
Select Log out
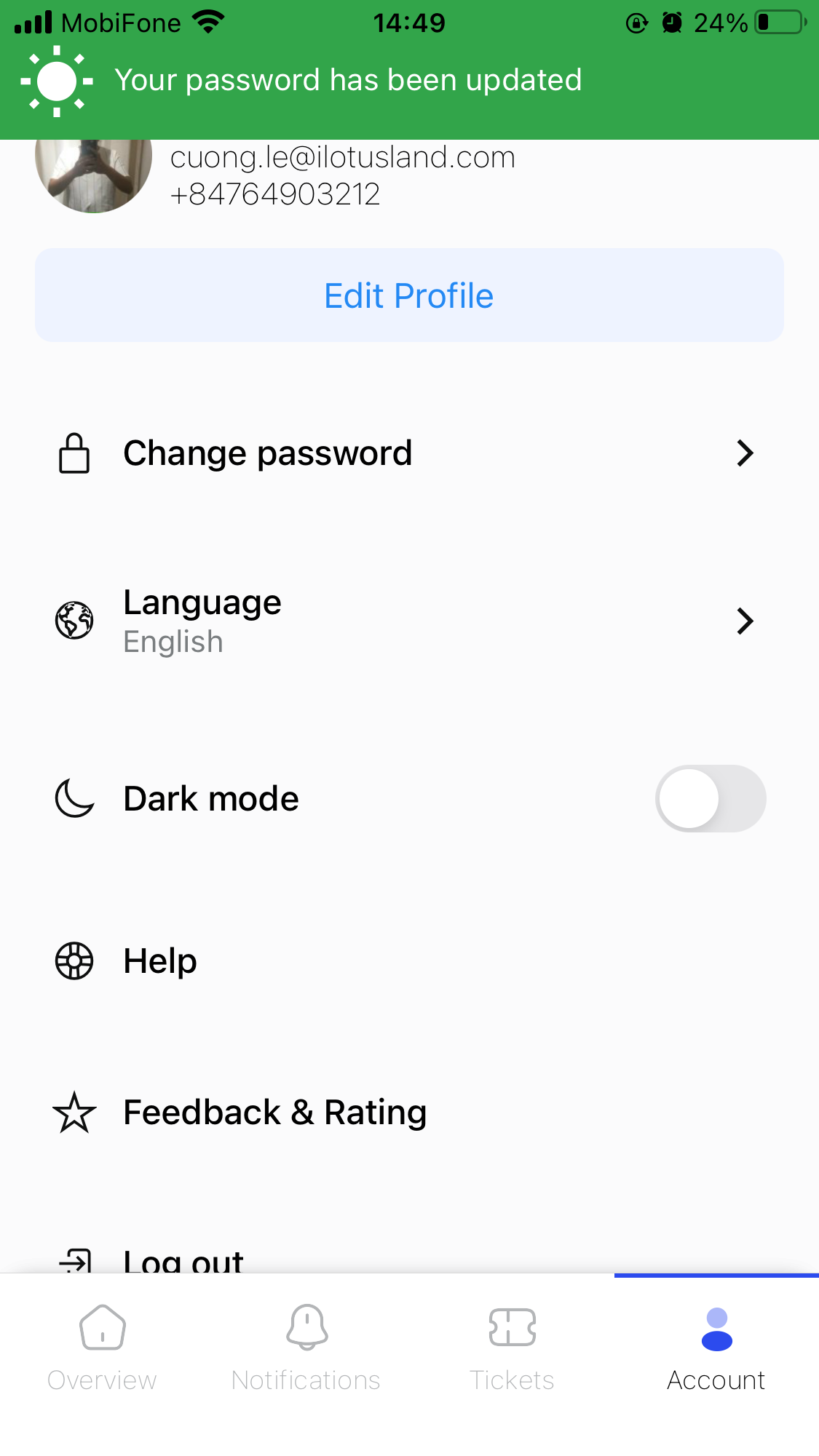coord(182,1260)
